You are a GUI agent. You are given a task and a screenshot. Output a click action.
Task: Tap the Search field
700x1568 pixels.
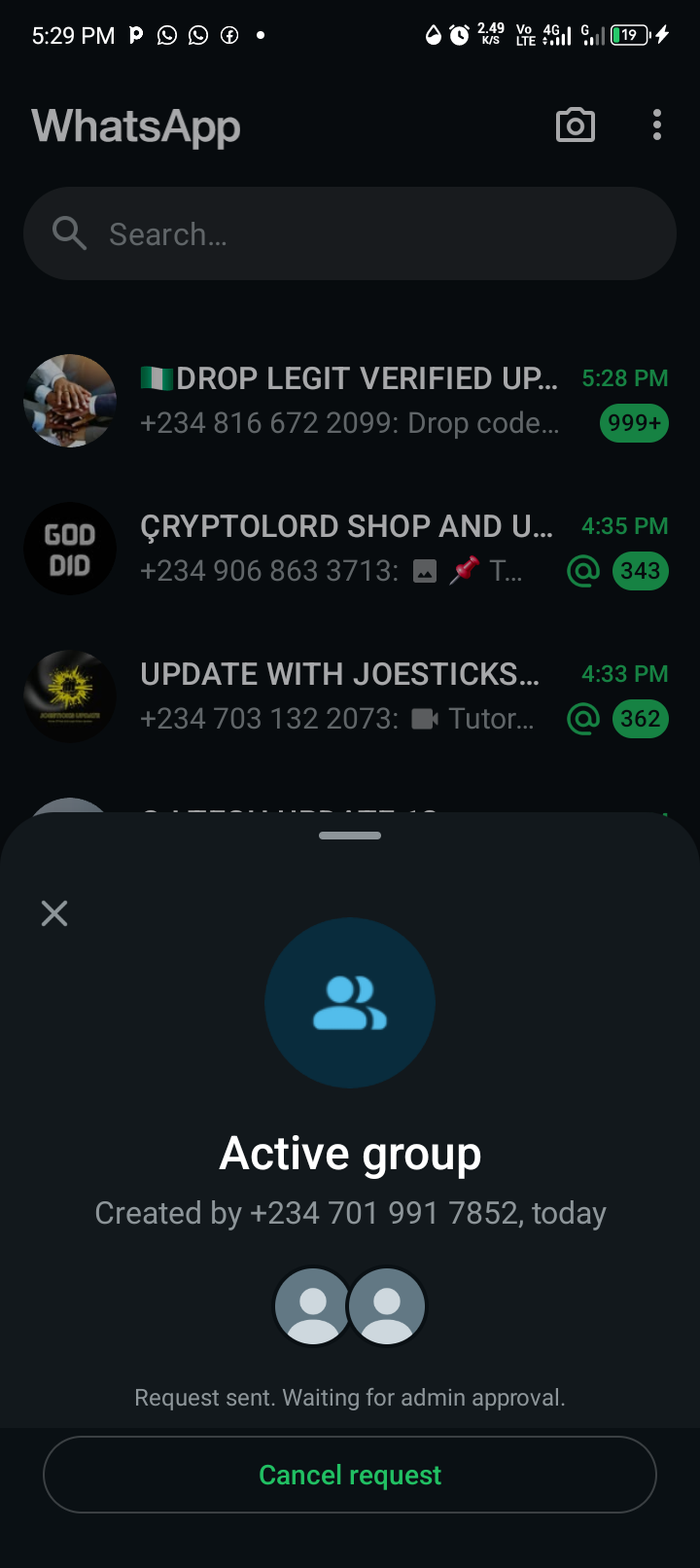pos(350,234)
